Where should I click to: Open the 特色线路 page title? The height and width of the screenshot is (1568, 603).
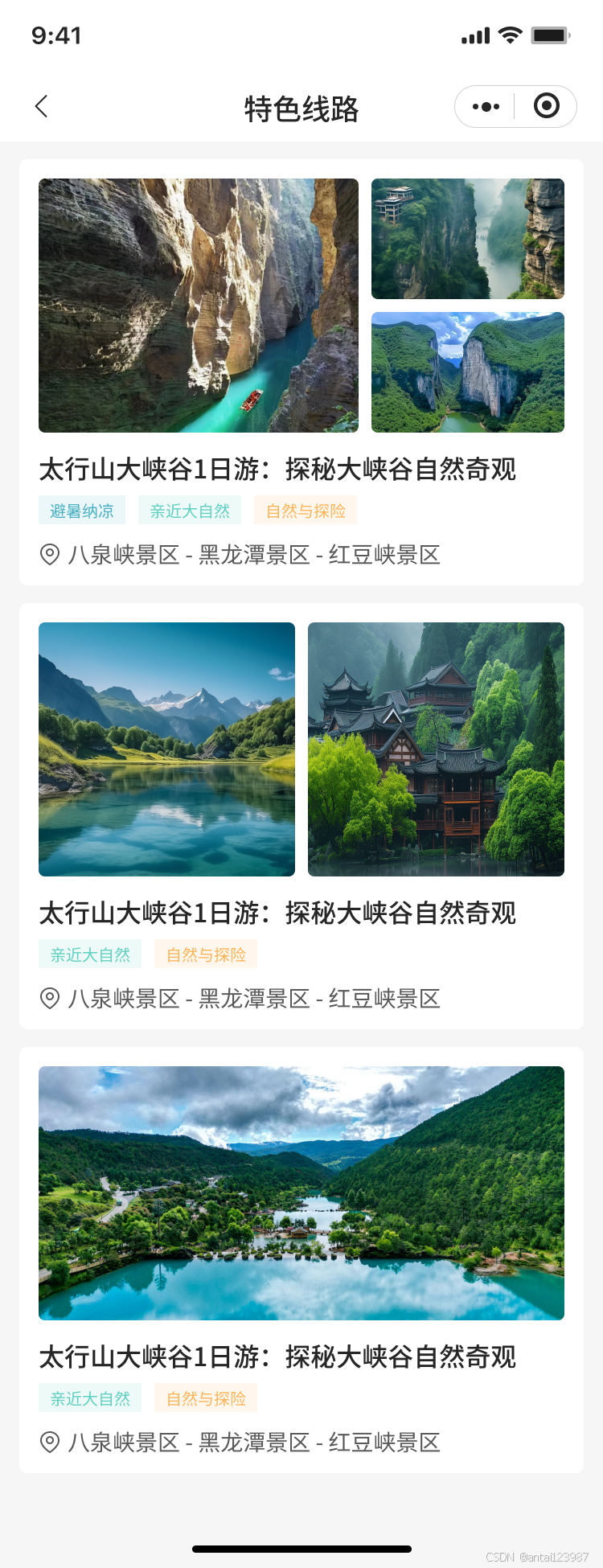click(301, 106)
